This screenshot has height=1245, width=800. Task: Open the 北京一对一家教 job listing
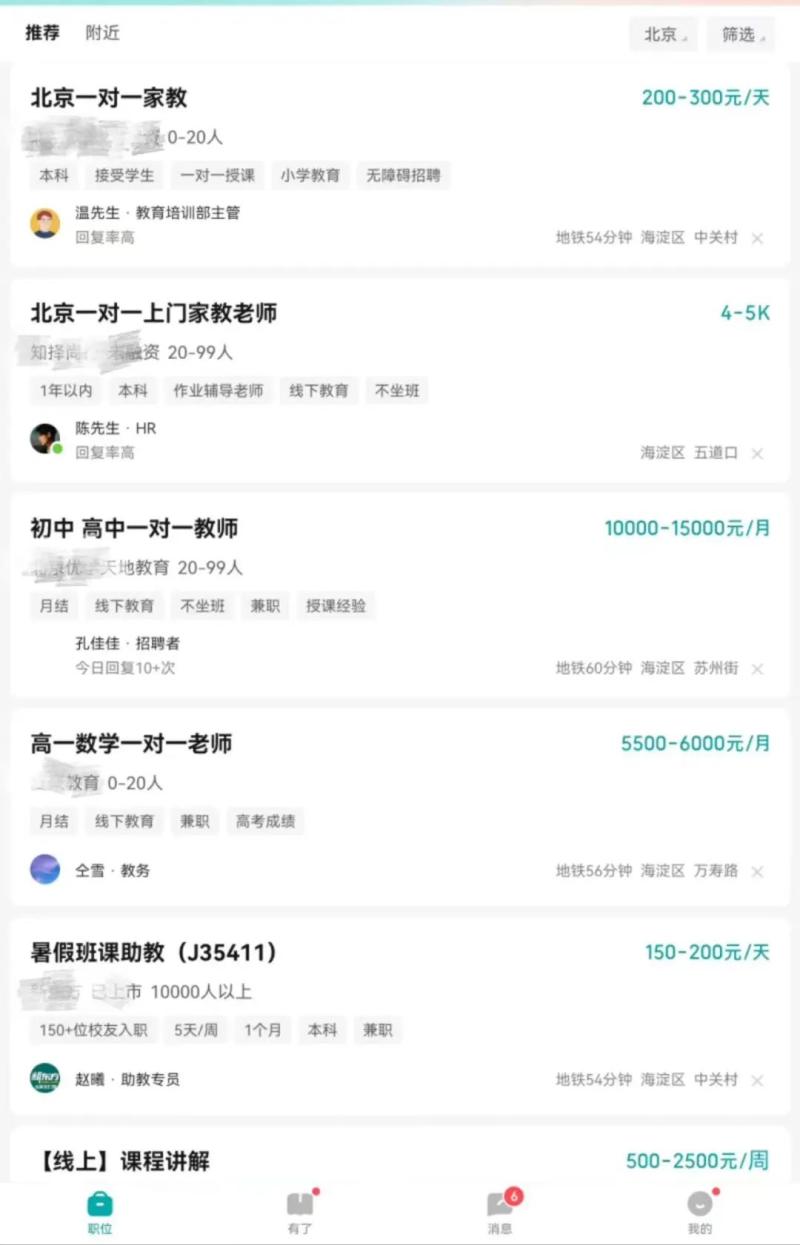(109, 98)
